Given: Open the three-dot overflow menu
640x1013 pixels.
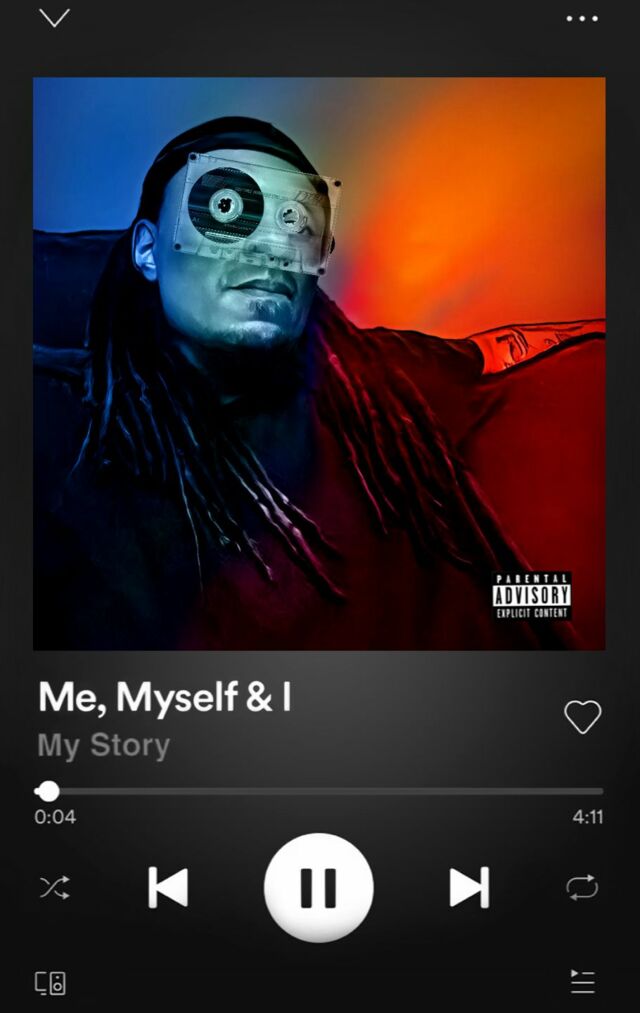Looking at the screenshot, I should 582,18.
